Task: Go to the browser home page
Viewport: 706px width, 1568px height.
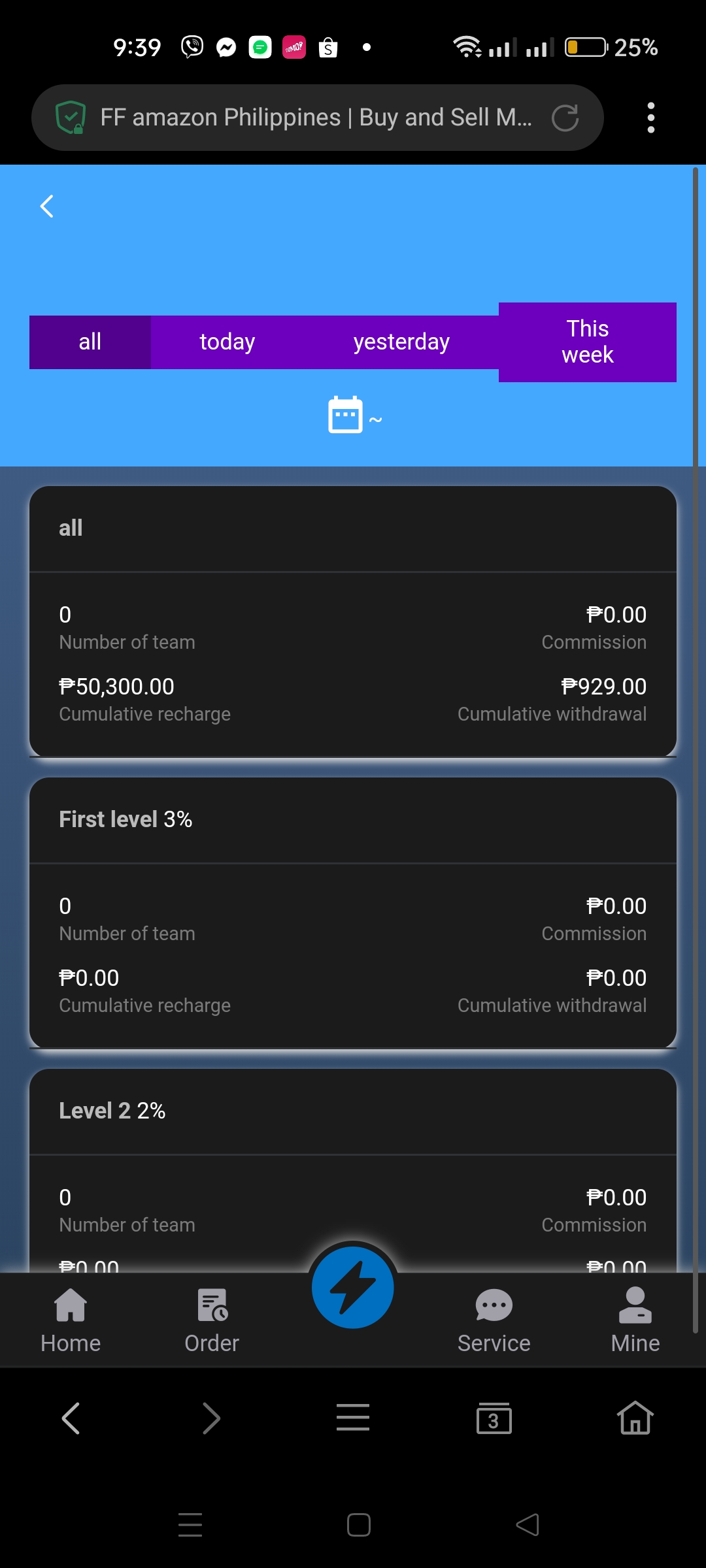Action: 635,1418
